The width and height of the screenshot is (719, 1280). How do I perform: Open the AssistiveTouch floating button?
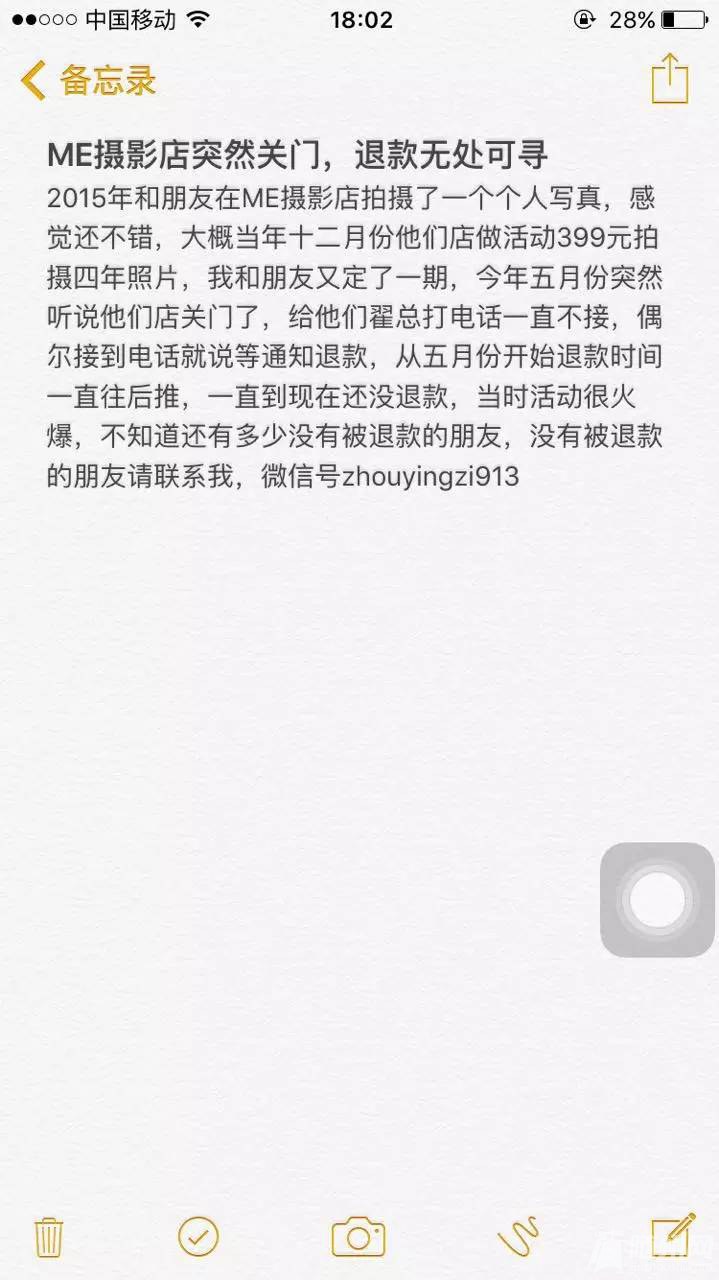pyautogui.click(x=657, y=900)
